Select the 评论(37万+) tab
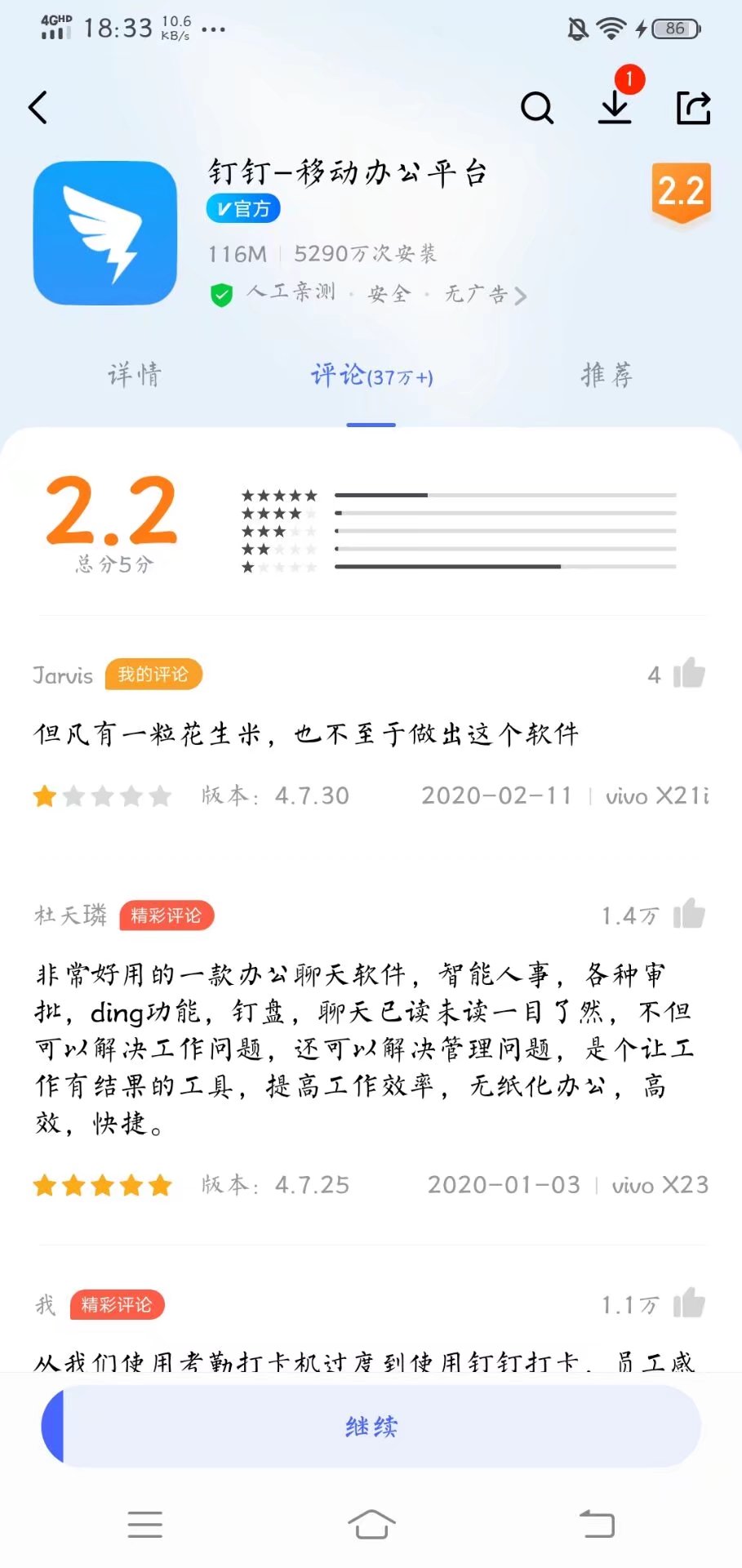Screen dimensions: 742x1568 pyautogui.click(x=371, y=376)
